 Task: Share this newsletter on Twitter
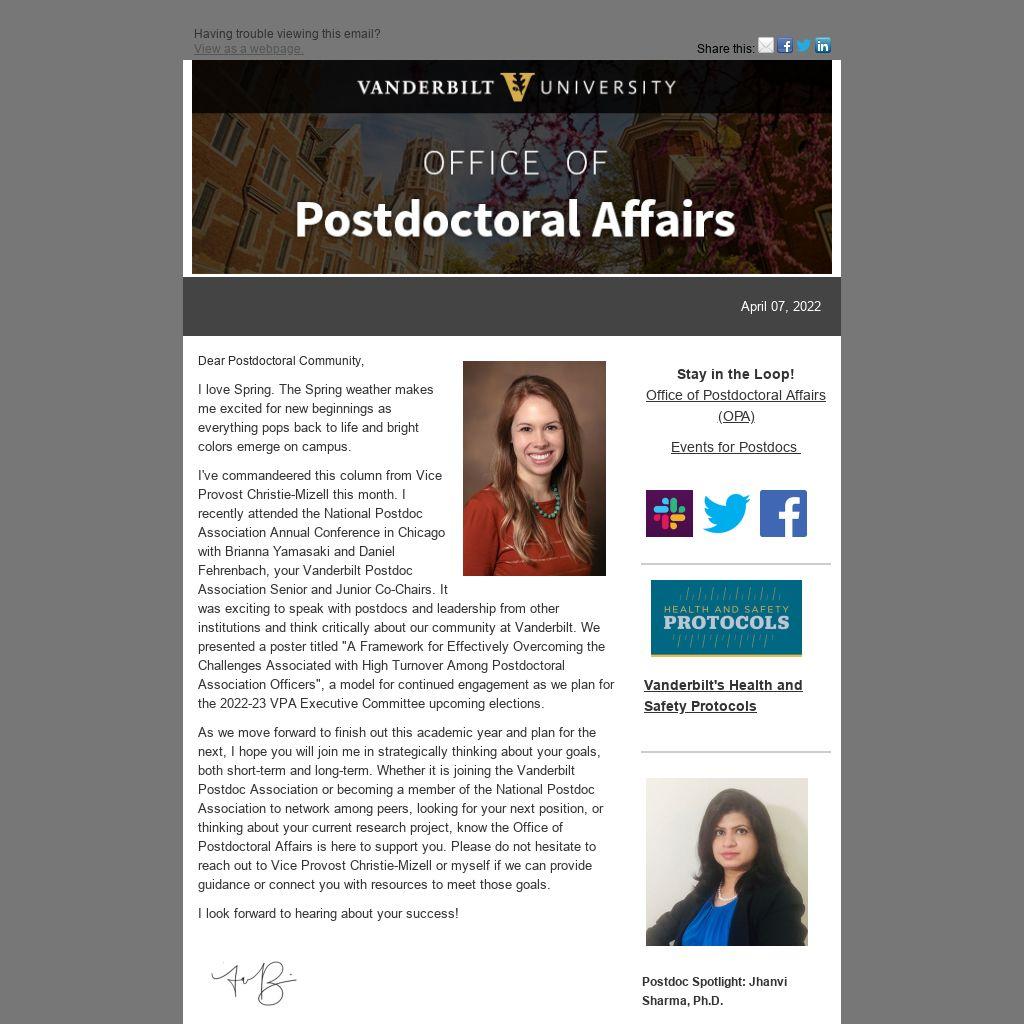[x=804, y=45]
